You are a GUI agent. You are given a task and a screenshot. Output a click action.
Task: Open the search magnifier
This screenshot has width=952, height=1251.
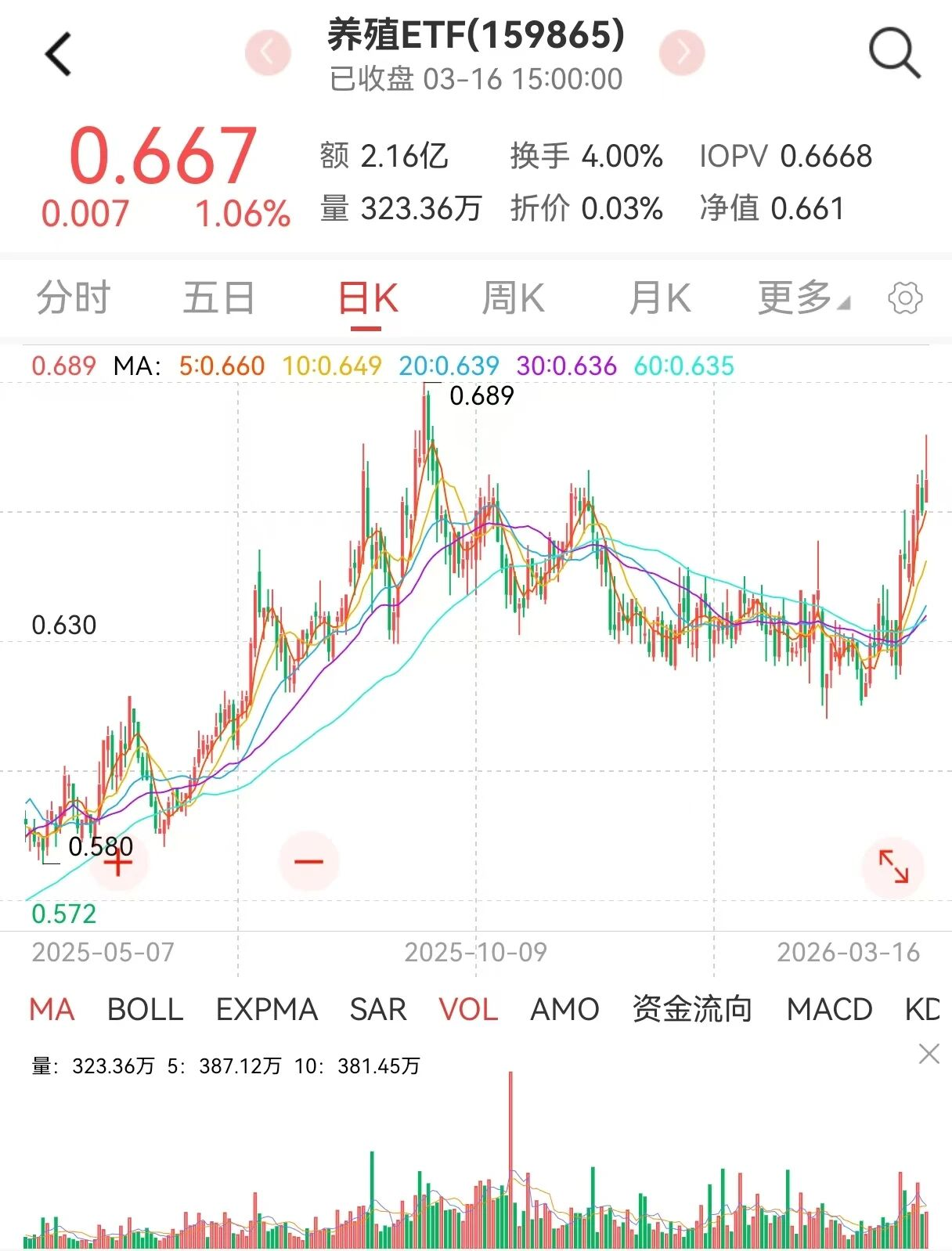coord(894,53)
